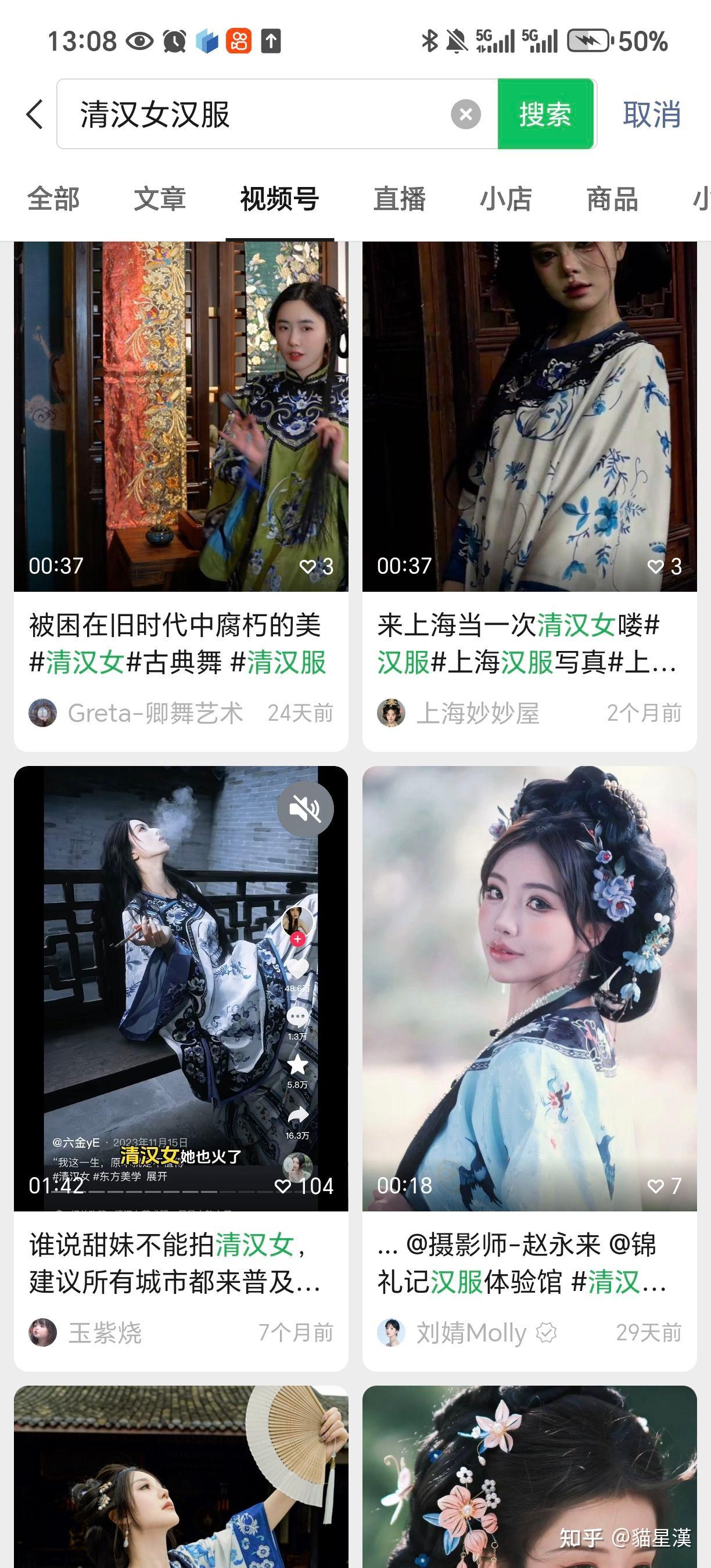Screen dimensions: 711x1568
Task: Go back using the back arrow
Action: pos(35,114)
